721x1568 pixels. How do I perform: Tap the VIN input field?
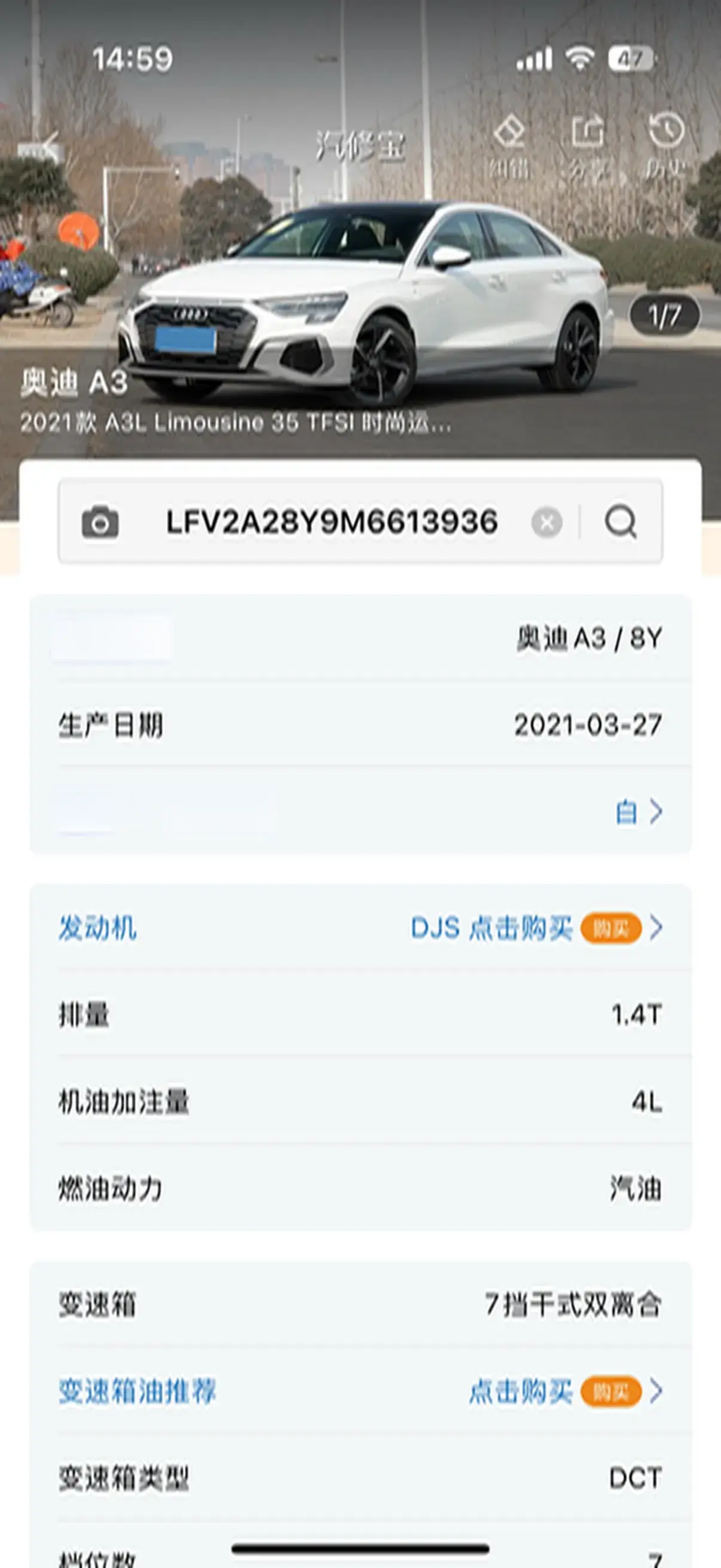click(x=332, y=522)
